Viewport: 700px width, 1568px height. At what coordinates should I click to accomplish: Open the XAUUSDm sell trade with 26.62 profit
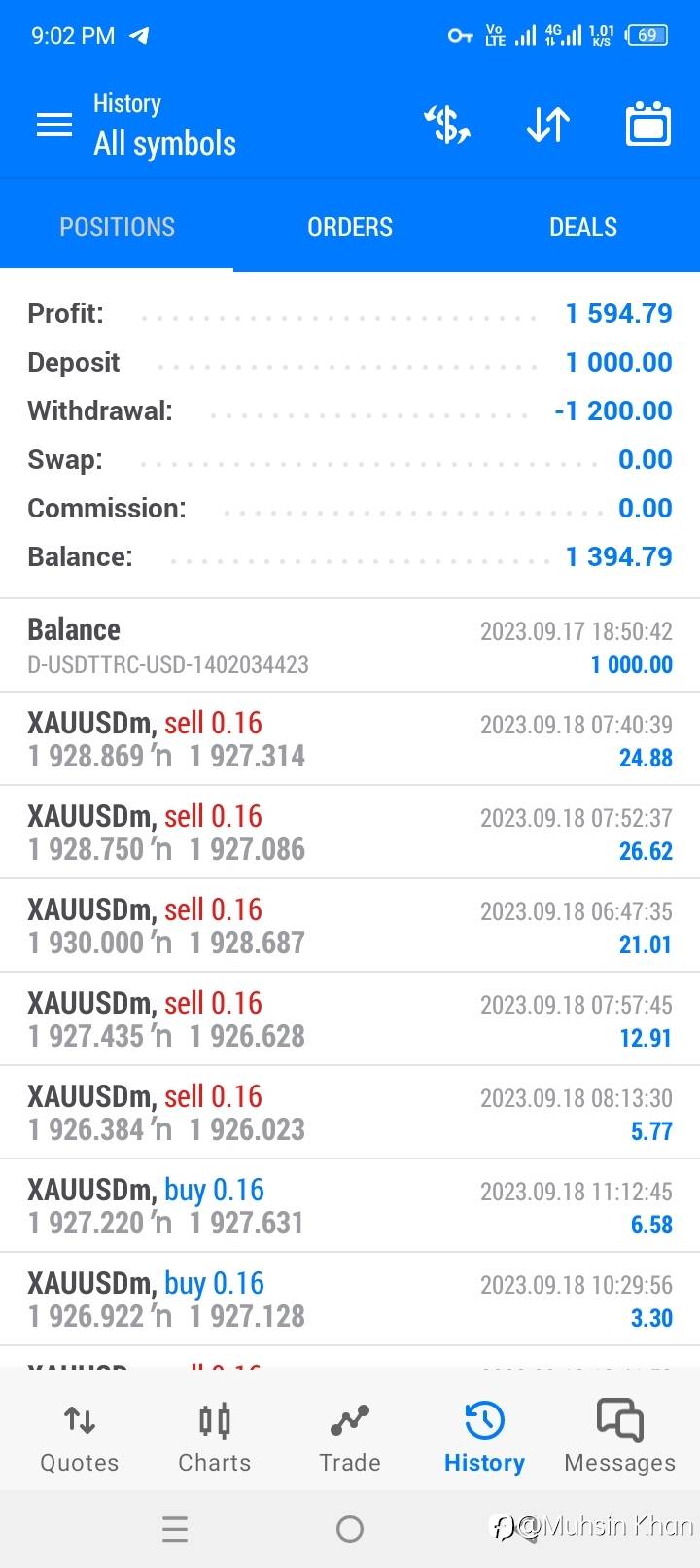350,833
